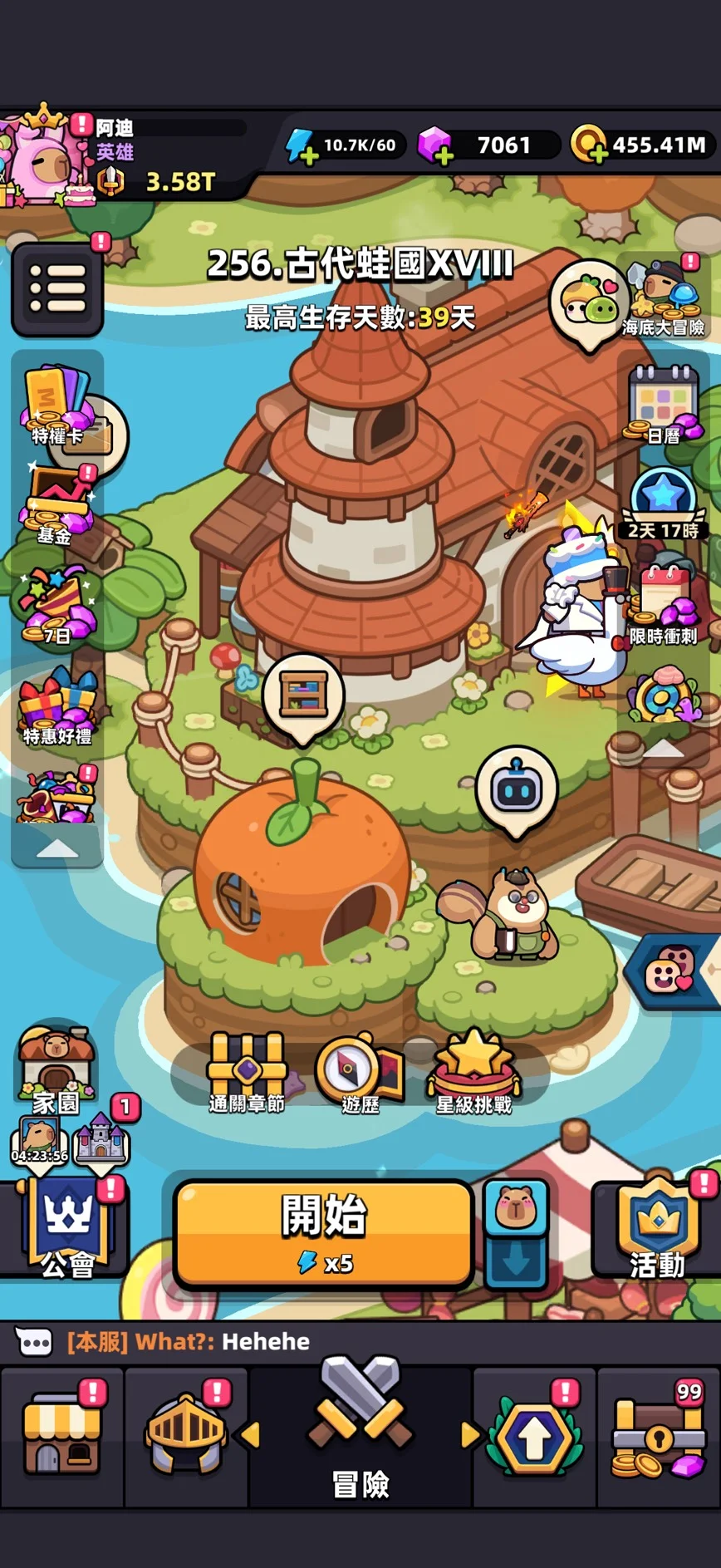Viewport: 721px width, 1568px height.
Task: Open 通關章節 chapter clear rewards
Action: point(247,1072)
